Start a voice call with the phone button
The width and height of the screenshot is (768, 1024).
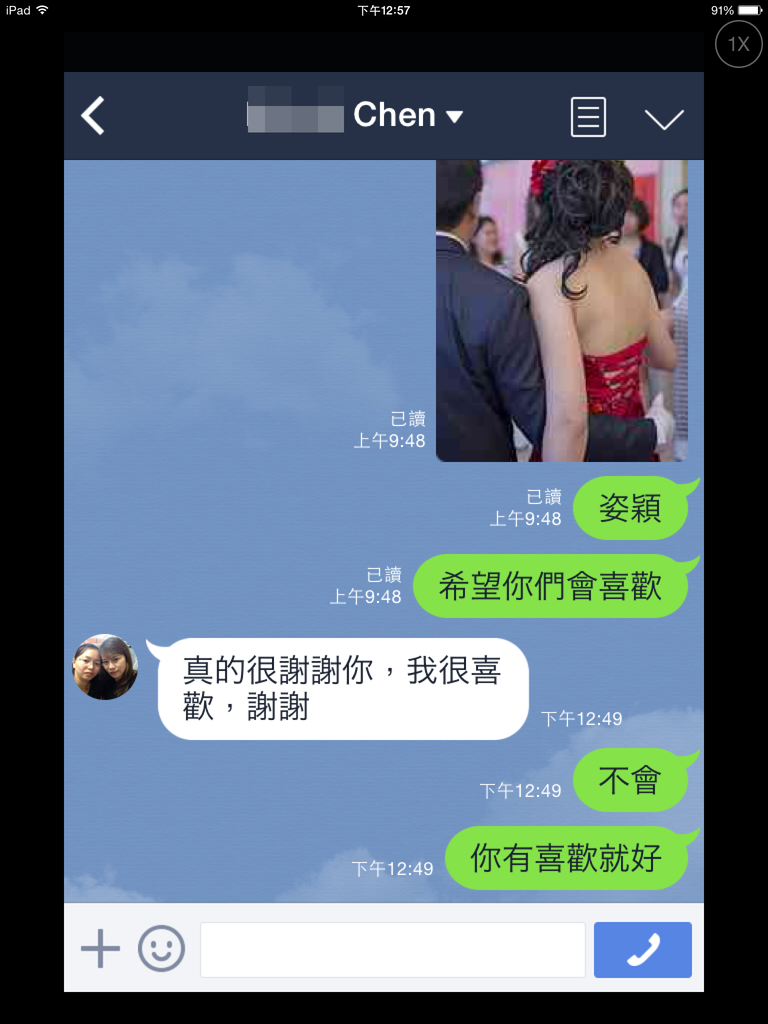[642, 949]
